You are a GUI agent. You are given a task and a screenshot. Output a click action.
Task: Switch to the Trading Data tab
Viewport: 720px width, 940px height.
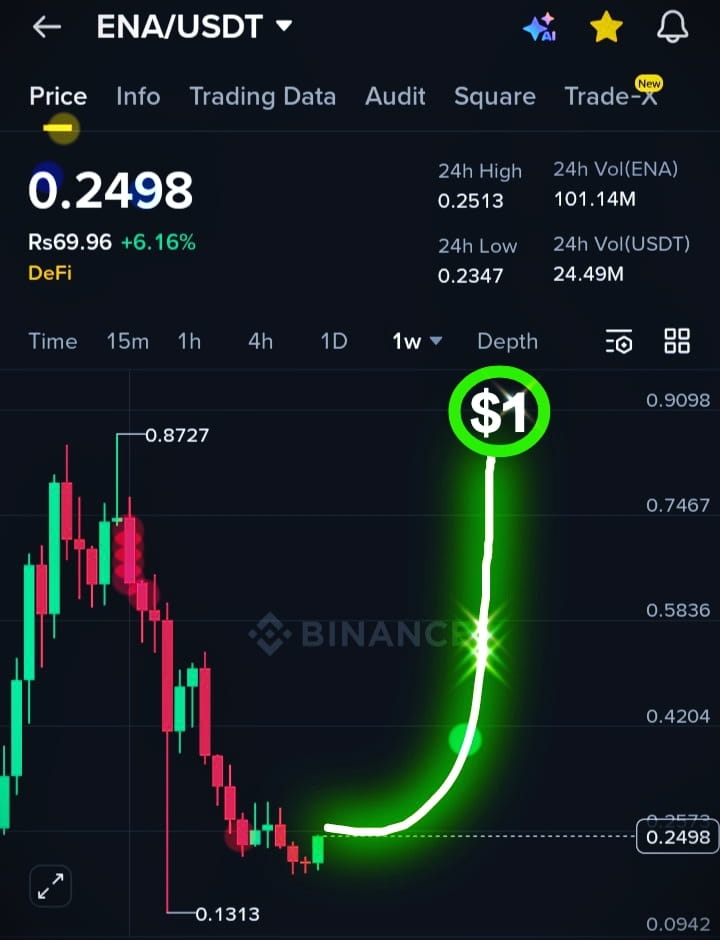click(x=262, y=96)
